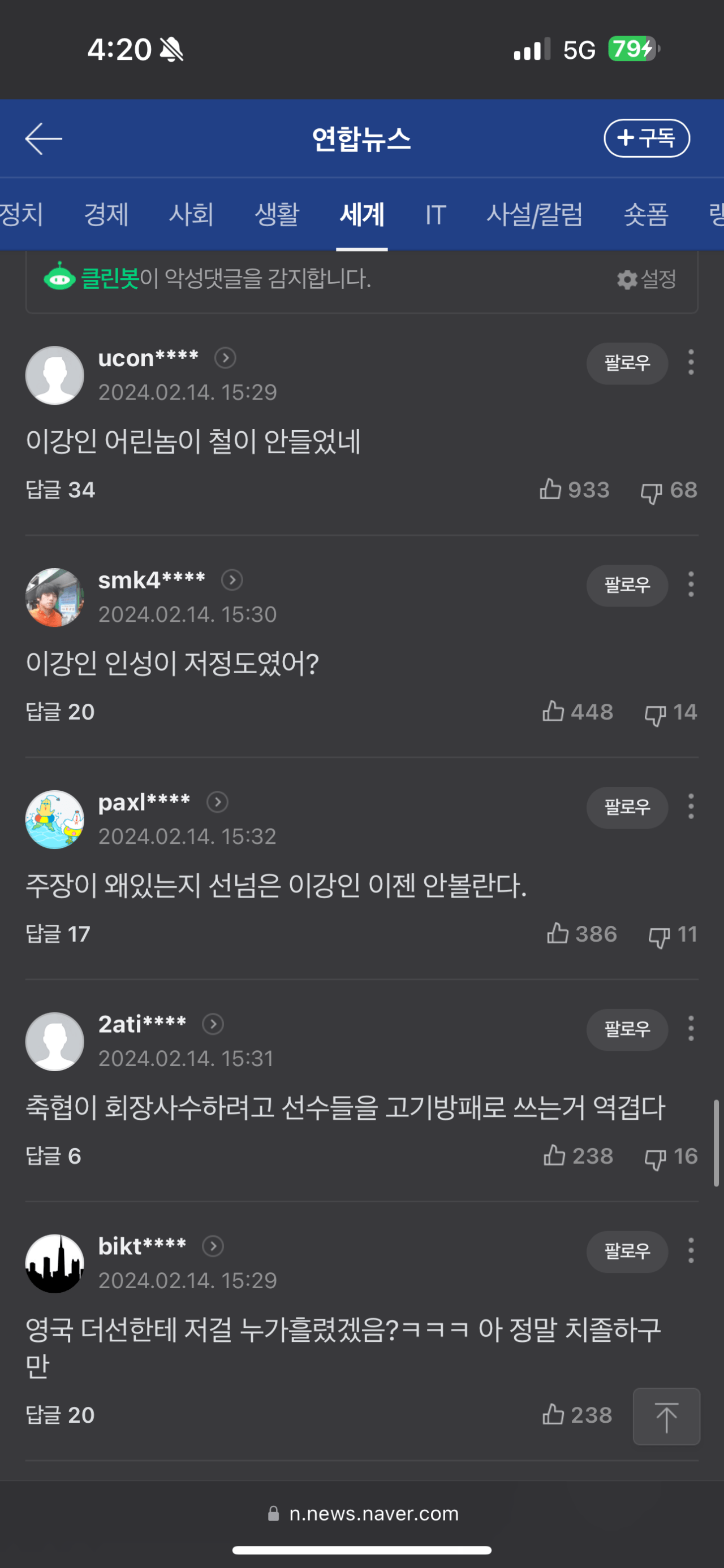Open overflow menu on bikt**** comment

pos(691,1250)
